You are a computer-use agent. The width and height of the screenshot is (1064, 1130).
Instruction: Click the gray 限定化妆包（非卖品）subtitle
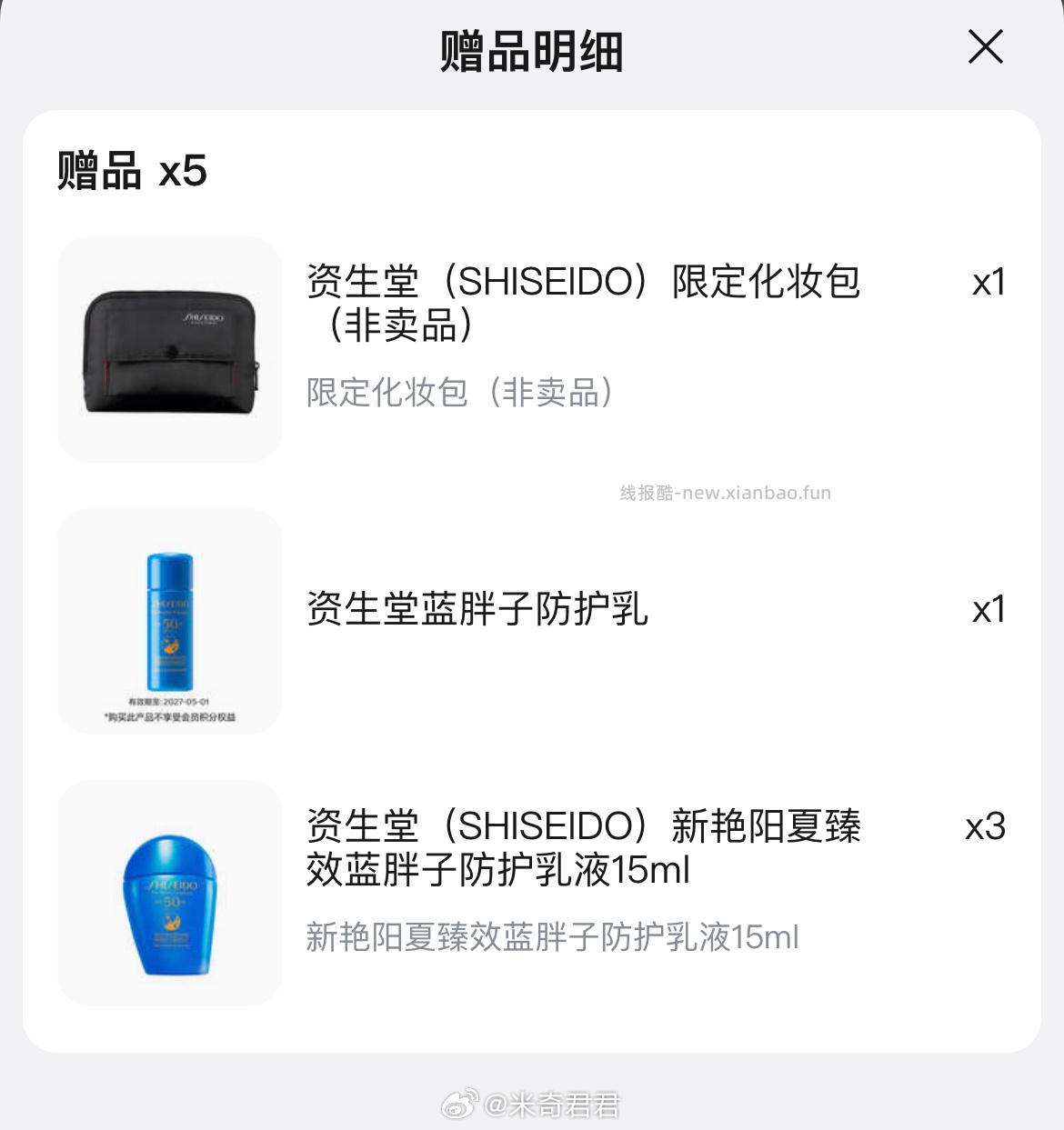[x=459, y=393]
